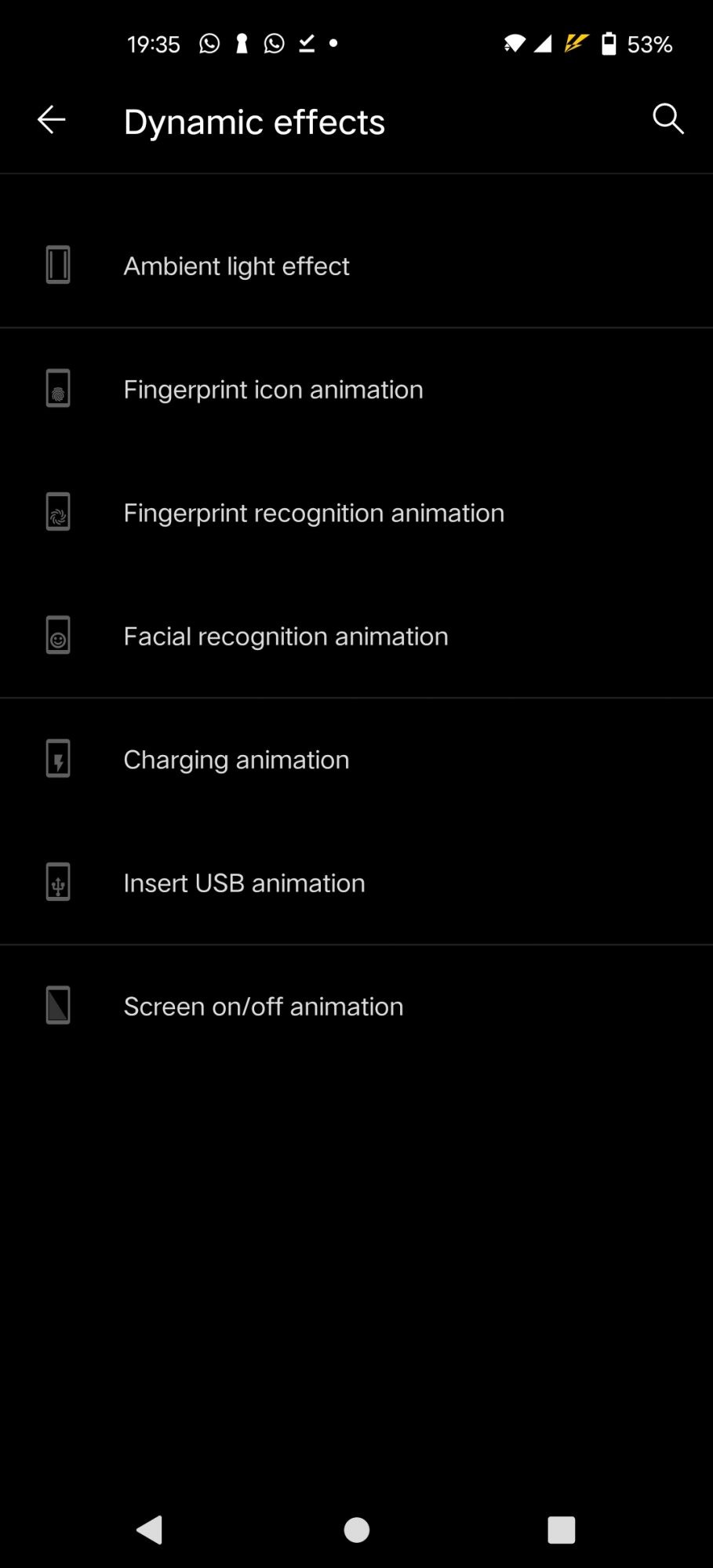Viewport: 713px width, 1568px height.
Task: Open Screen on/off animation
Action: [x=263, y=1007]
